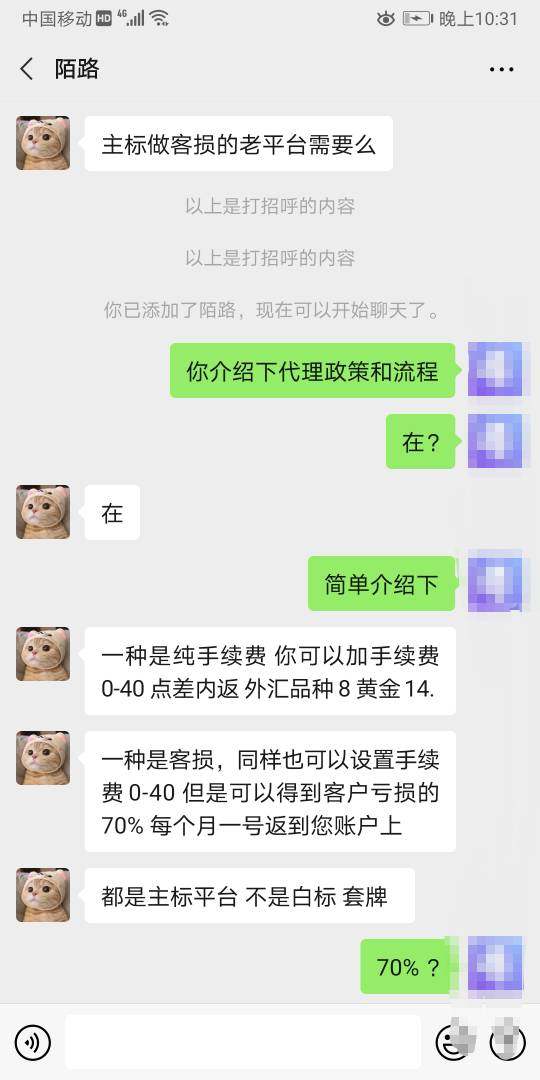Open the plus attachments panel
The width and height of the screenshot is (540, 1080).
pos(508,1041)
